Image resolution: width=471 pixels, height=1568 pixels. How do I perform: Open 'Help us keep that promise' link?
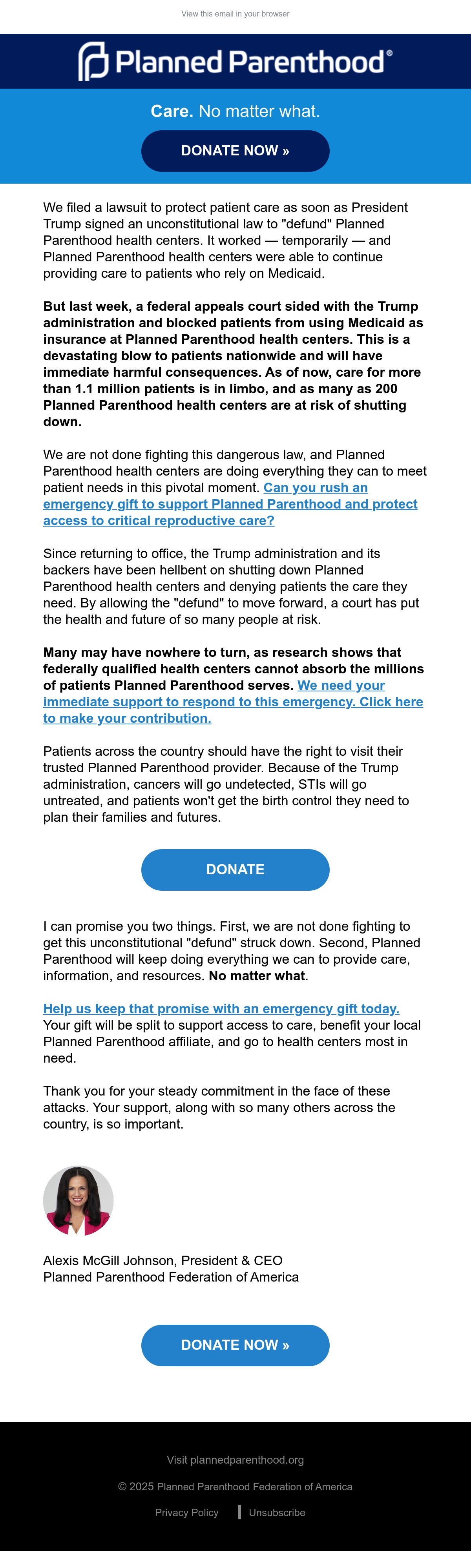point(221,1008)
